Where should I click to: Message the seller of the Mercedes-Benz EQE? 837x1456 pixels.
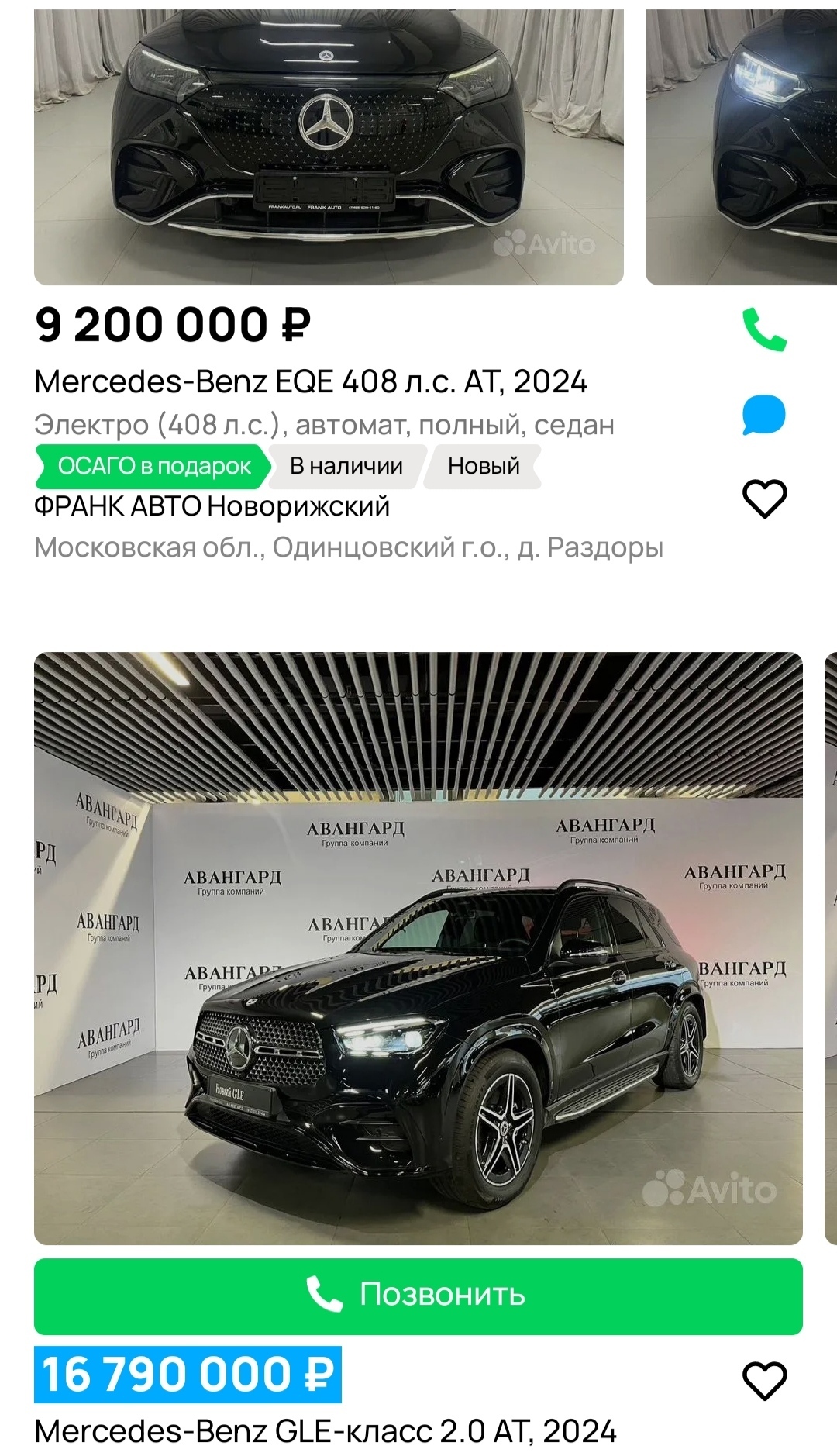pyautogui.click(x=764, y=415)
